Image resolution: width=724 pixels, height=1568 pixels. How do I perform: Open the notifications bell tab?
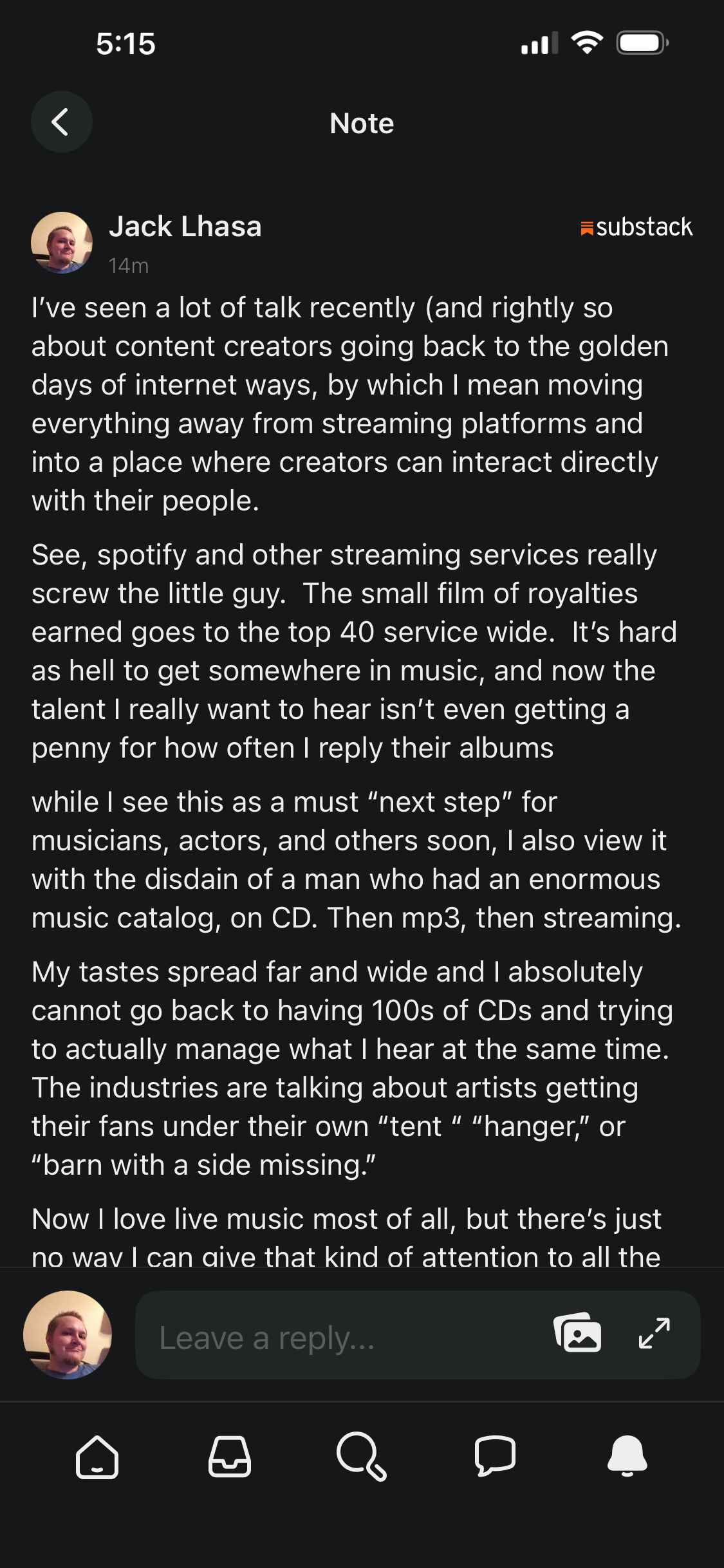[x=627, y=1457]
